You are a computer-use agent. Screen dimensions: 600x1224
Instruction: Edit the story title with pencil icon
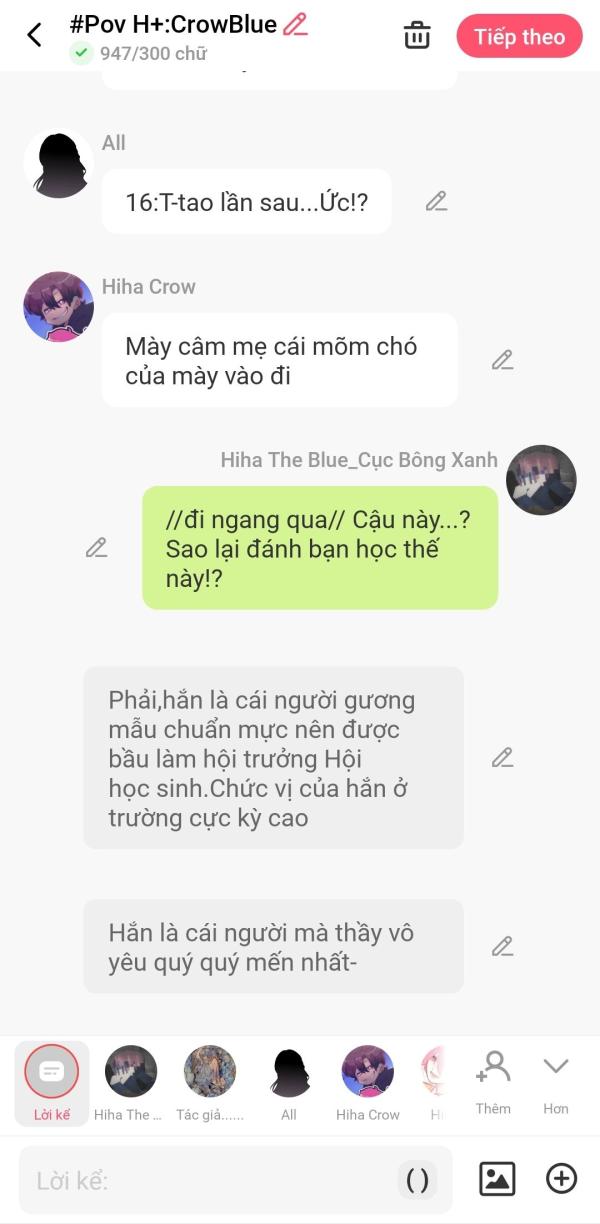click(295, 25)
